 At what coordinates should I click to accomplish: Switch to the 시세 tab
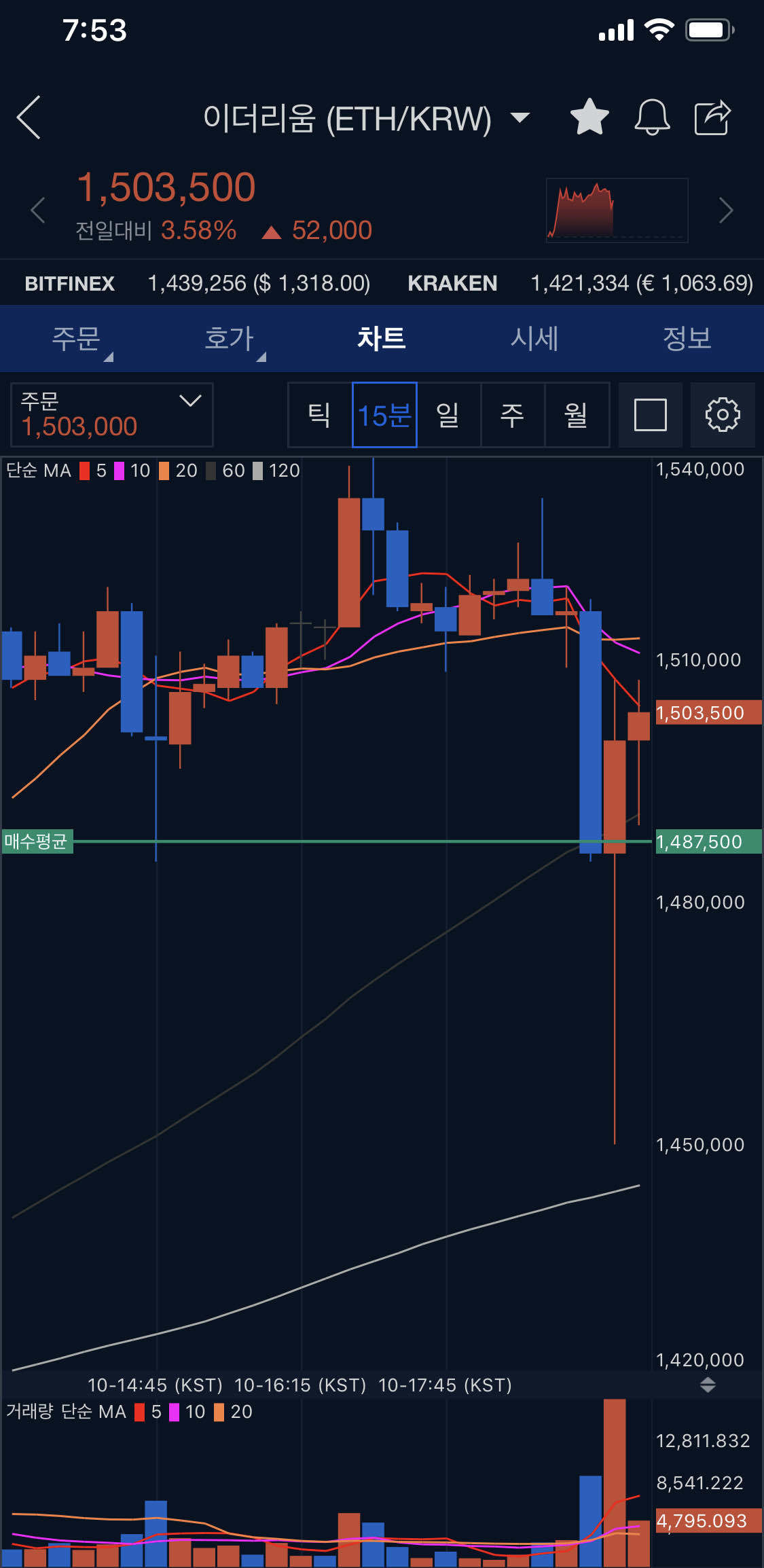[534, 338]
